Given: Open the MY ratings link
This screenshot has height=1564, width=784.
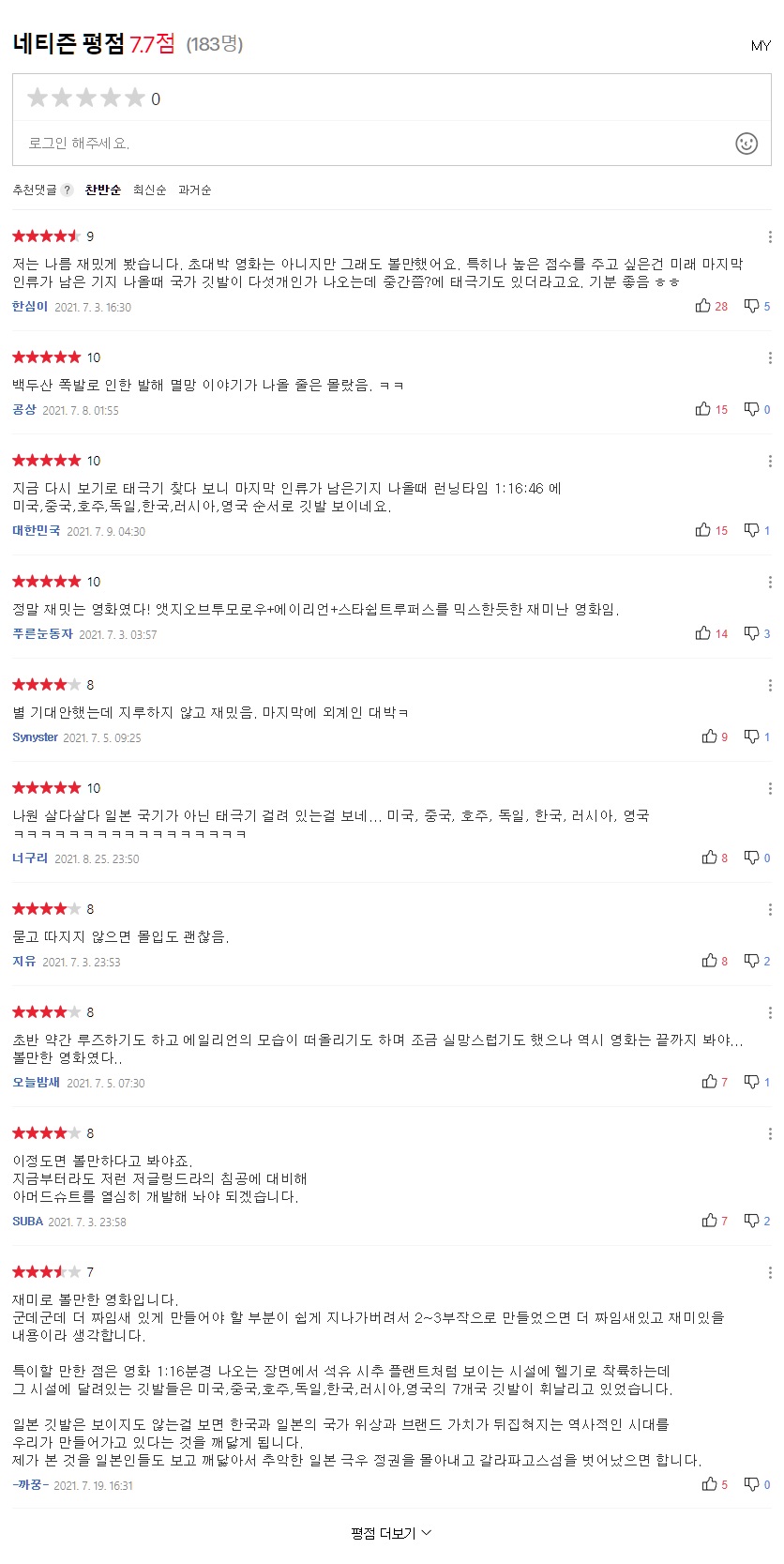Looking at the screenshot, I should pos(761,46).
